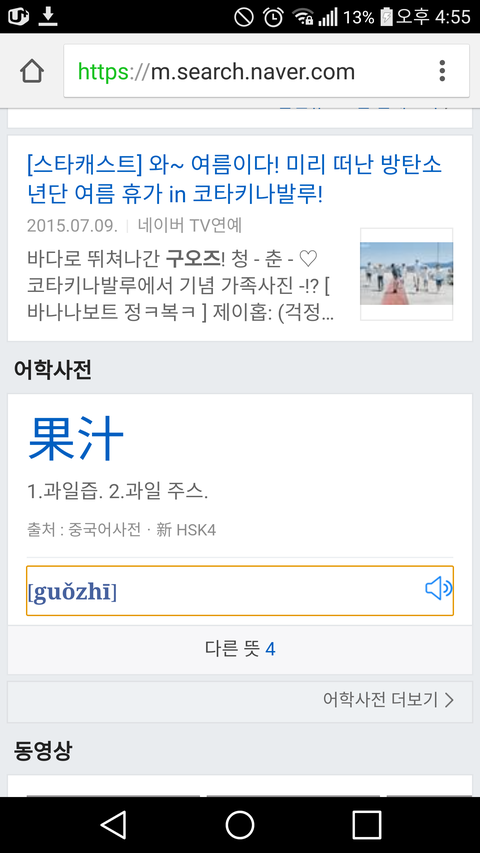Image resolution: width=480 pixels, height=853 pixels.
Task: Open the 스타캐스트 방탄소년단 여름 휴가 article
Action: 234,178
